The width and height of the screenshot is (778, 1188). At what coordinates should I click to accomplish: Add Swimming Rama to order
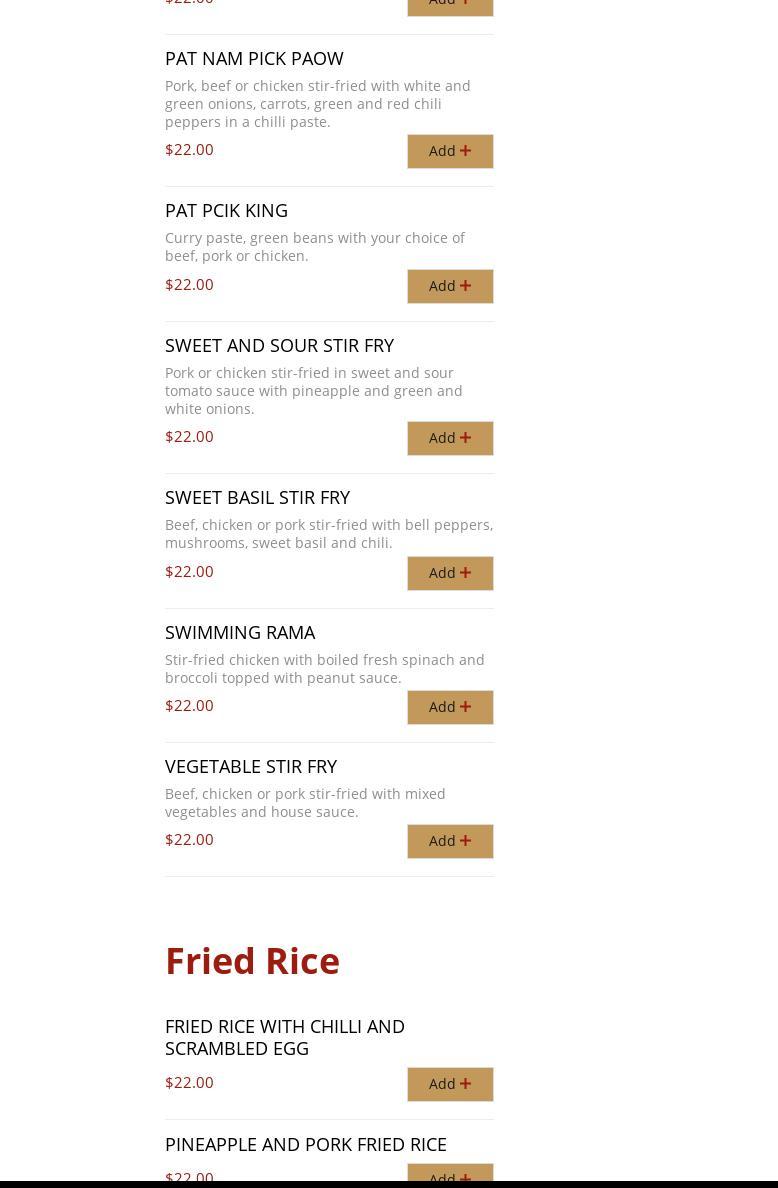[450, 707]
